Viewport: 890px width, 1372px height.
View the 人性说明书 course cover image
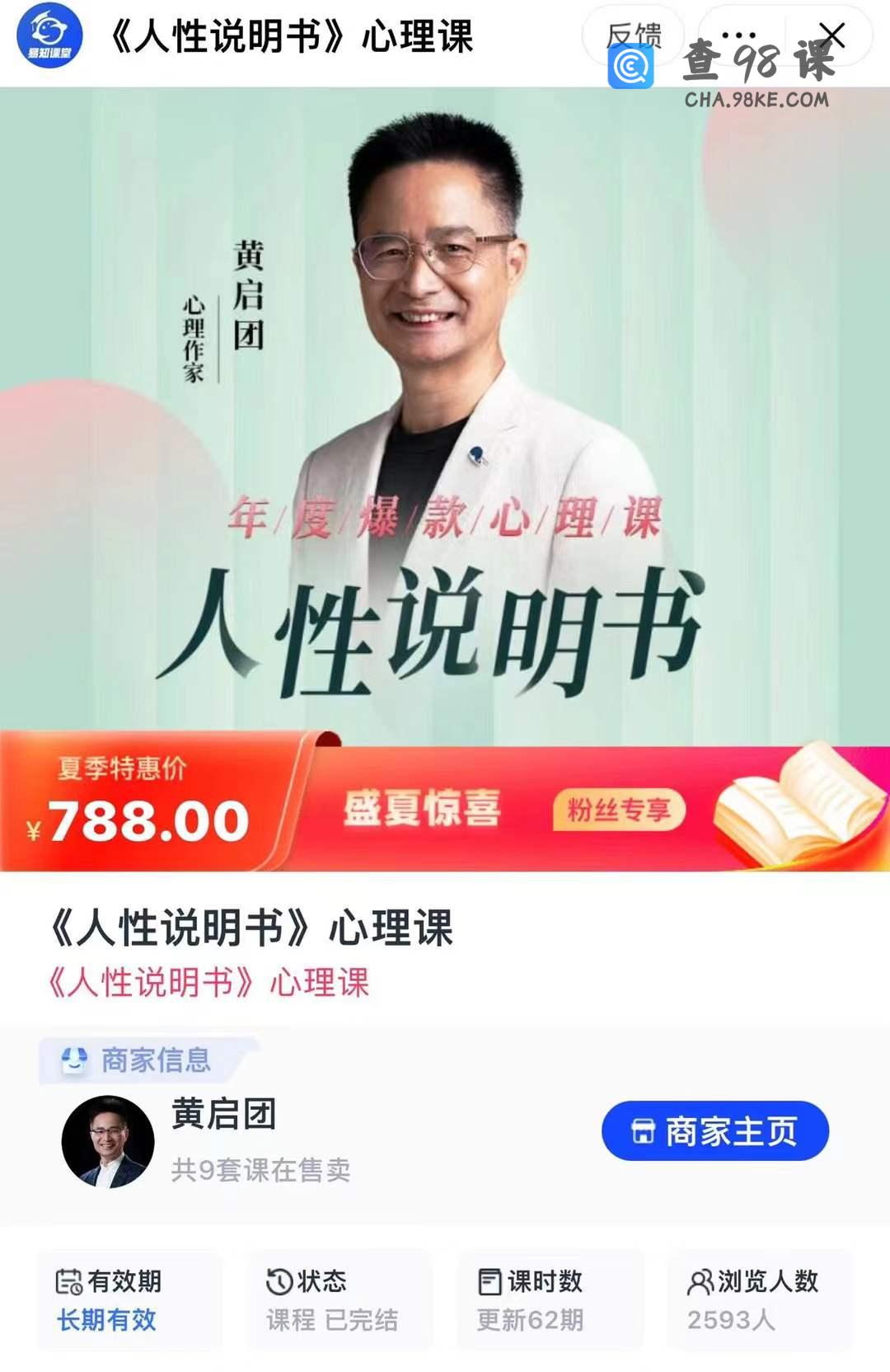445,412
